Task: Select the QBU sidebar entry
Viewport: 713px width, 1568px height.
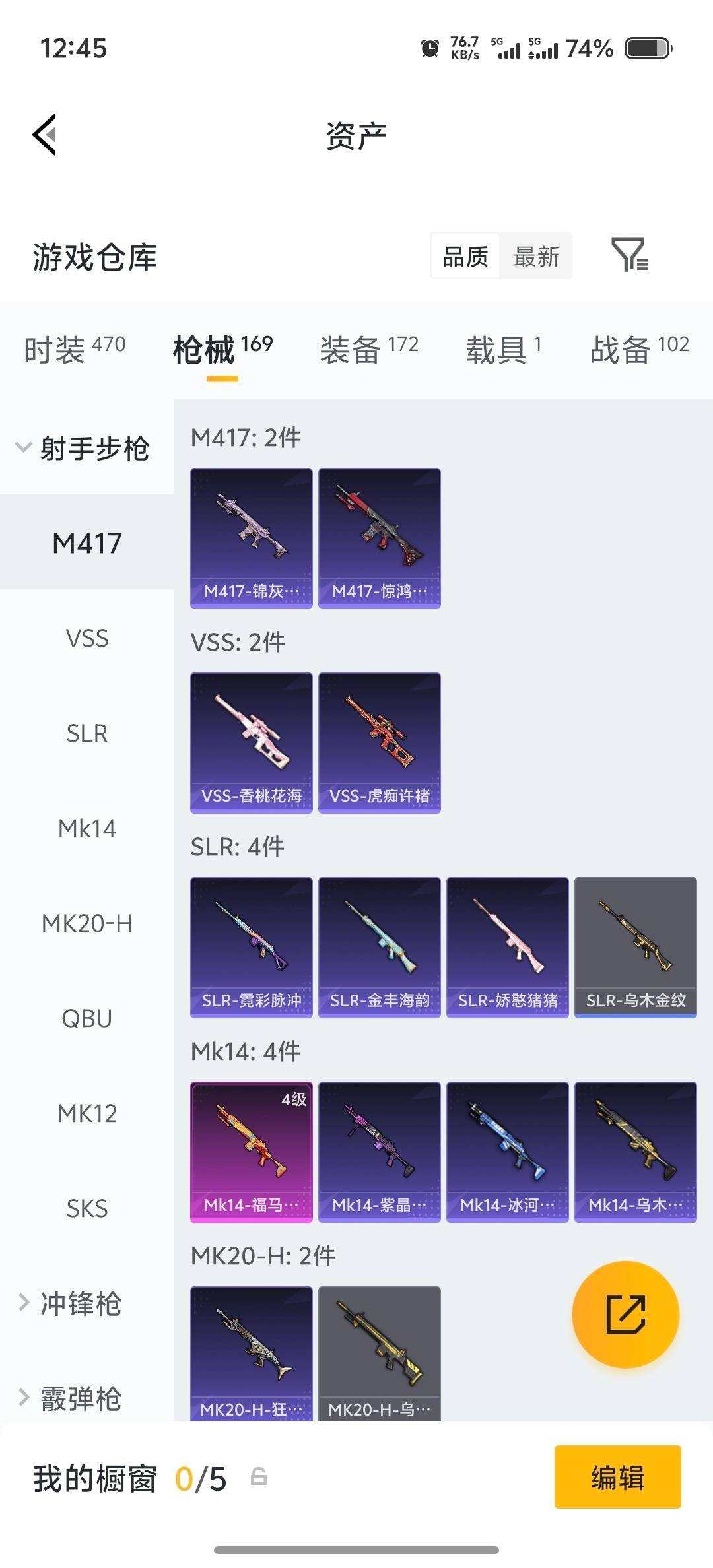Action: tap(87, 1018)
